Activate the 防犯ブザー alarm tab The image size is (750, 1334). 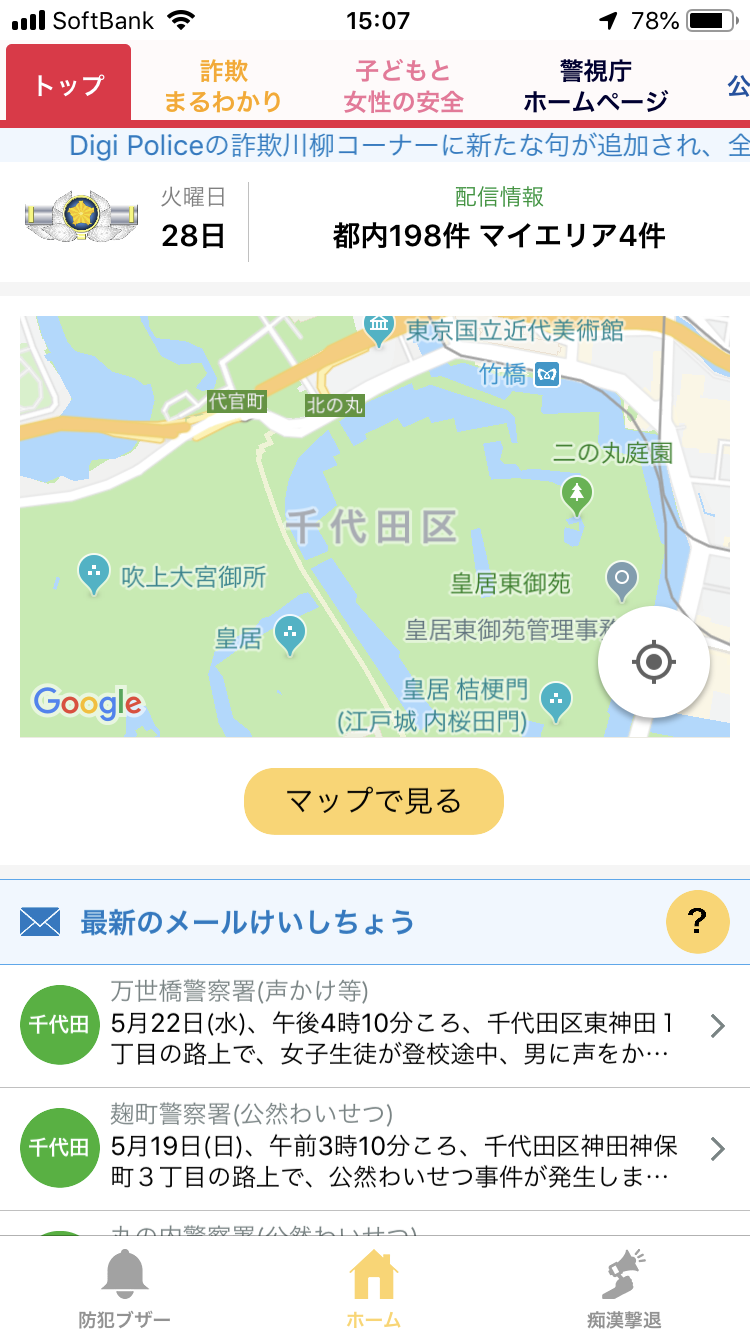click(125, 1288)
